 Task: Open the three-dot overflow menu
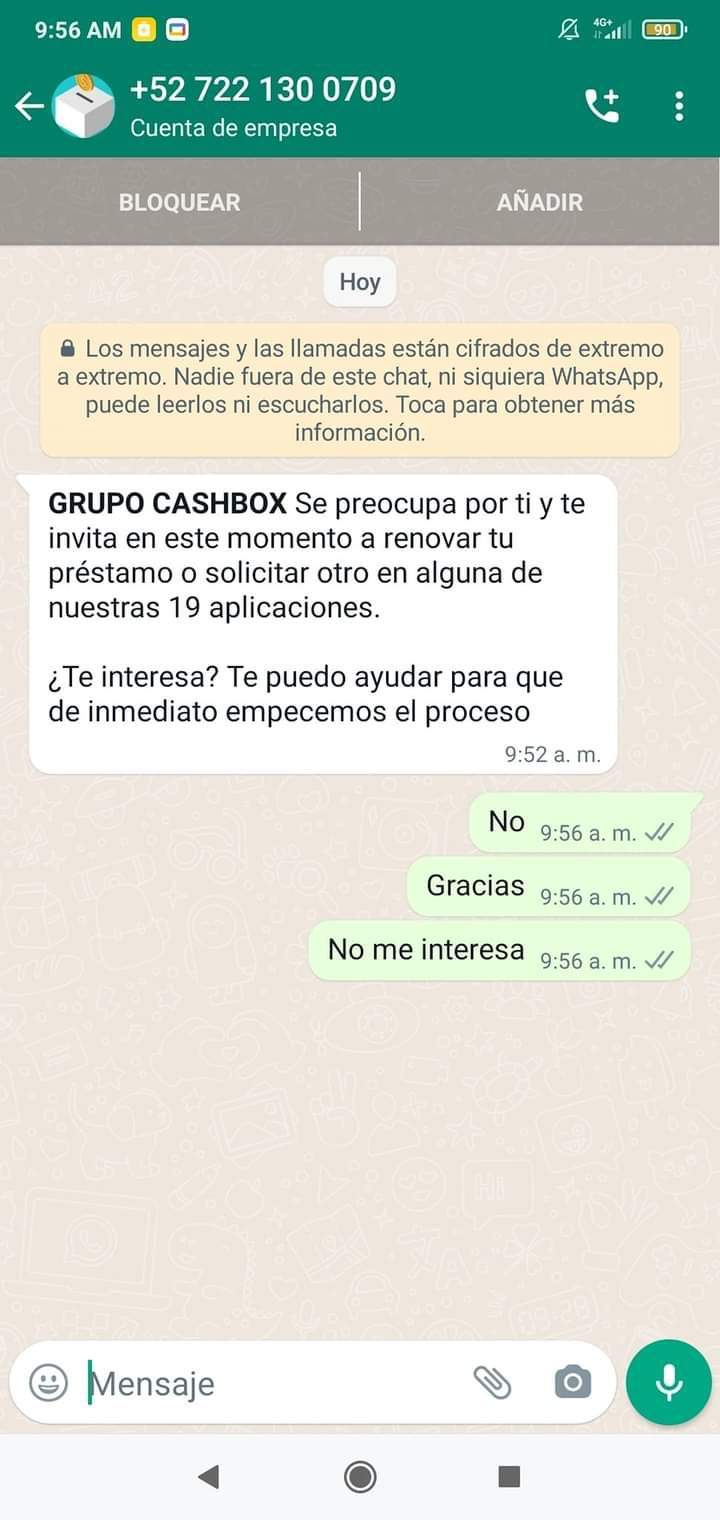coord(679,106)
